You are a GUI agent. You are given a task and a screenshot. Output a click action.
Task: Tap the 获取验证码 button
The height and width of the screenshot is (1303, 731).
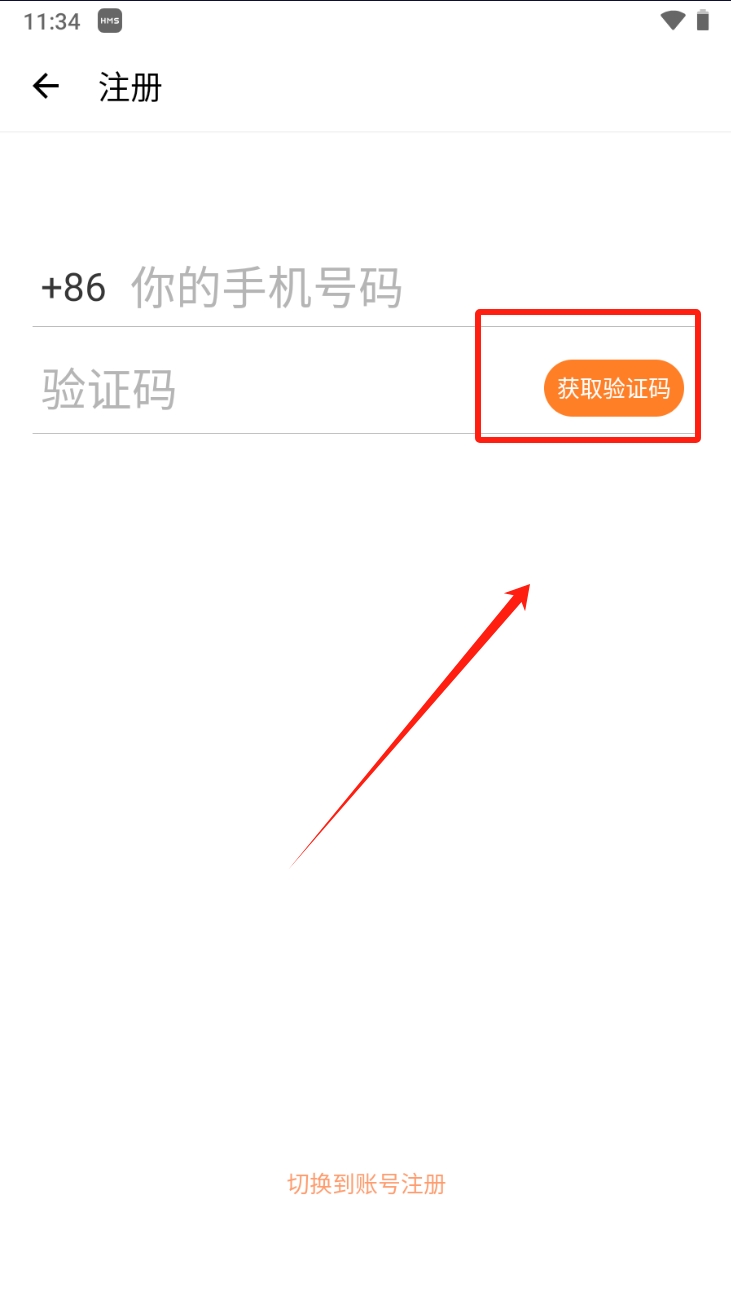click(613, 388)
